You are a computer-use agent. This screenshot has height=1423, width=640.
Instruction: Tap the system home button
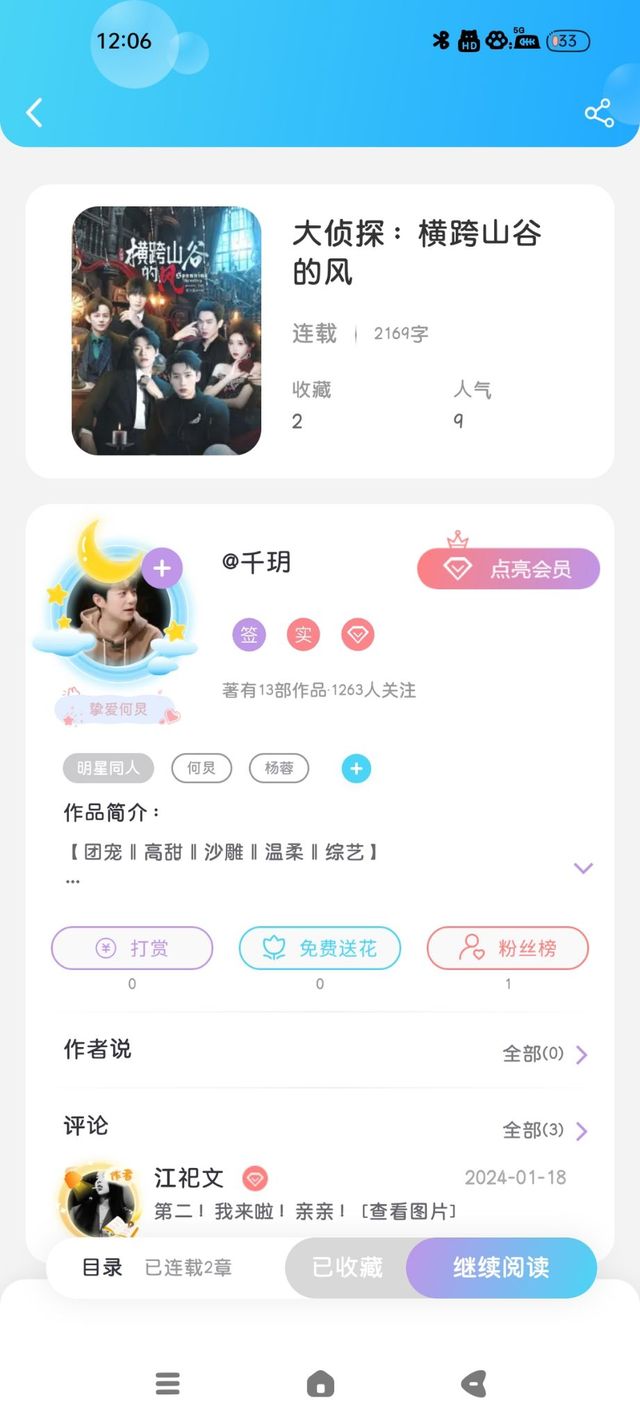click(320, 1384)
